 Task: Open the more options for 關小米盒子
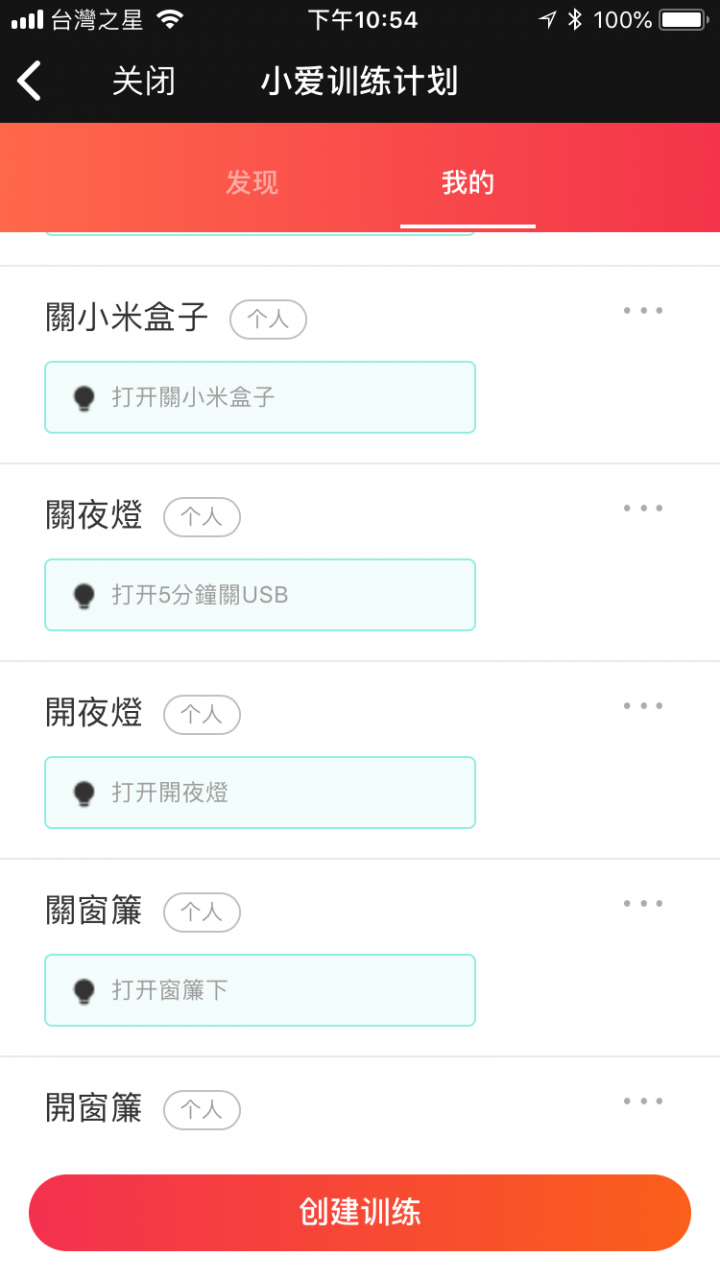(643, 310)
